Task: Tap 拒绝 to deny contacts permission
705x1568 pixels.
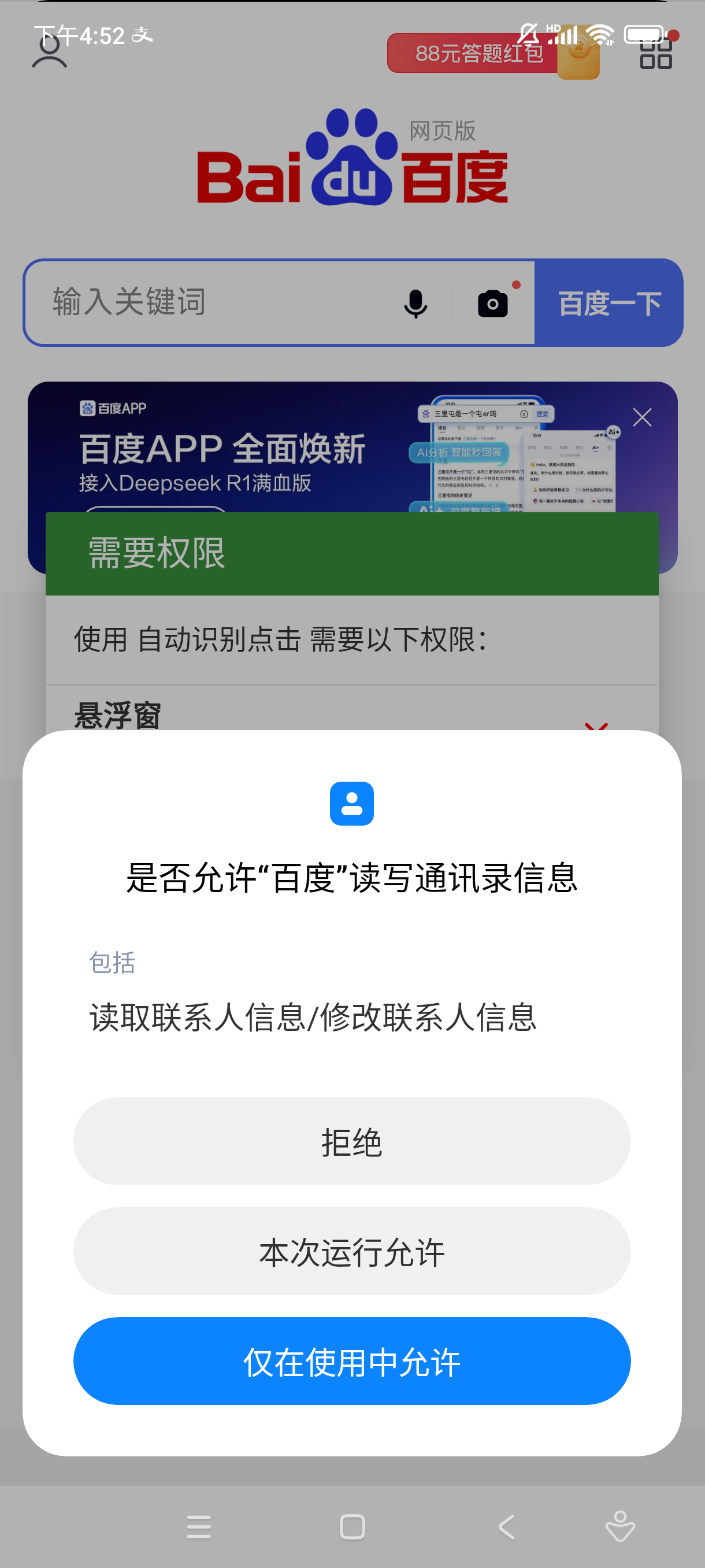Action: click(x=351, y=1141)
